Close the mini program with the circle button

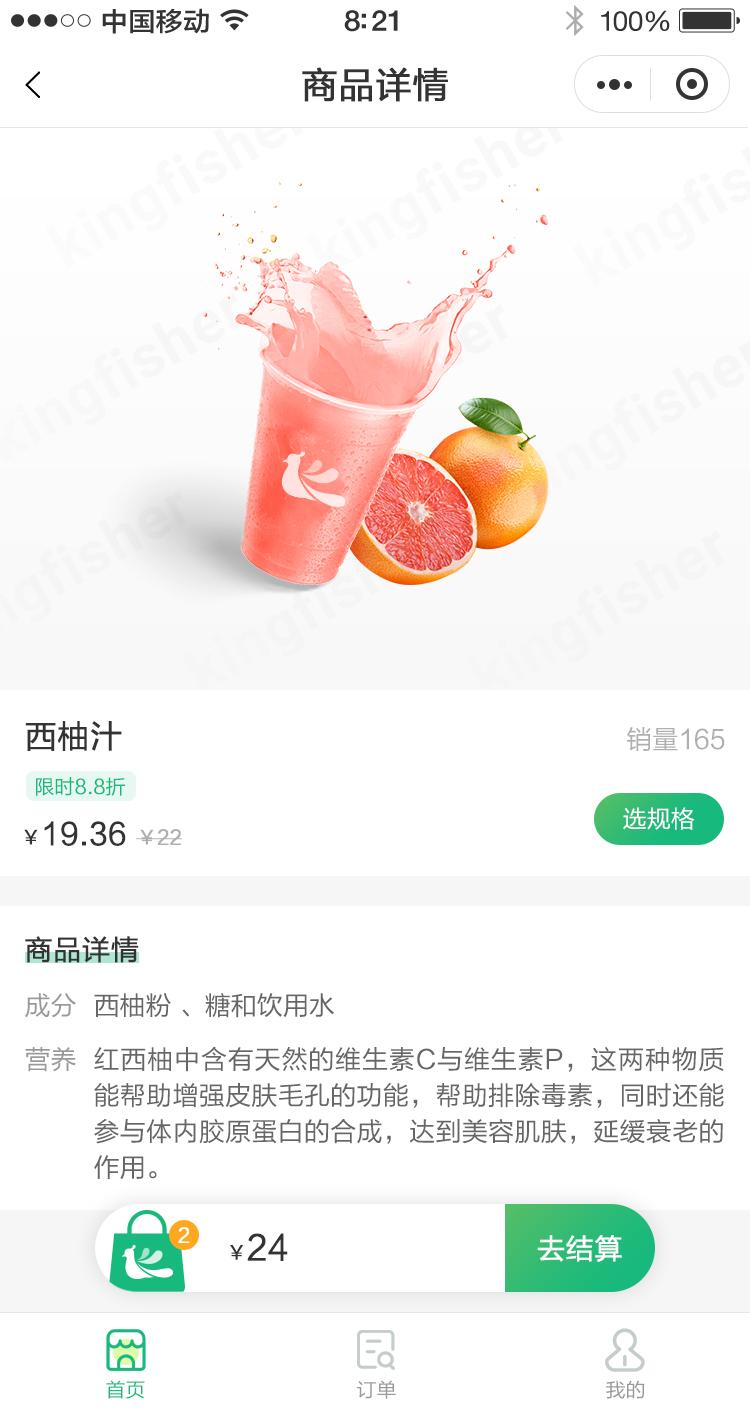691,85
